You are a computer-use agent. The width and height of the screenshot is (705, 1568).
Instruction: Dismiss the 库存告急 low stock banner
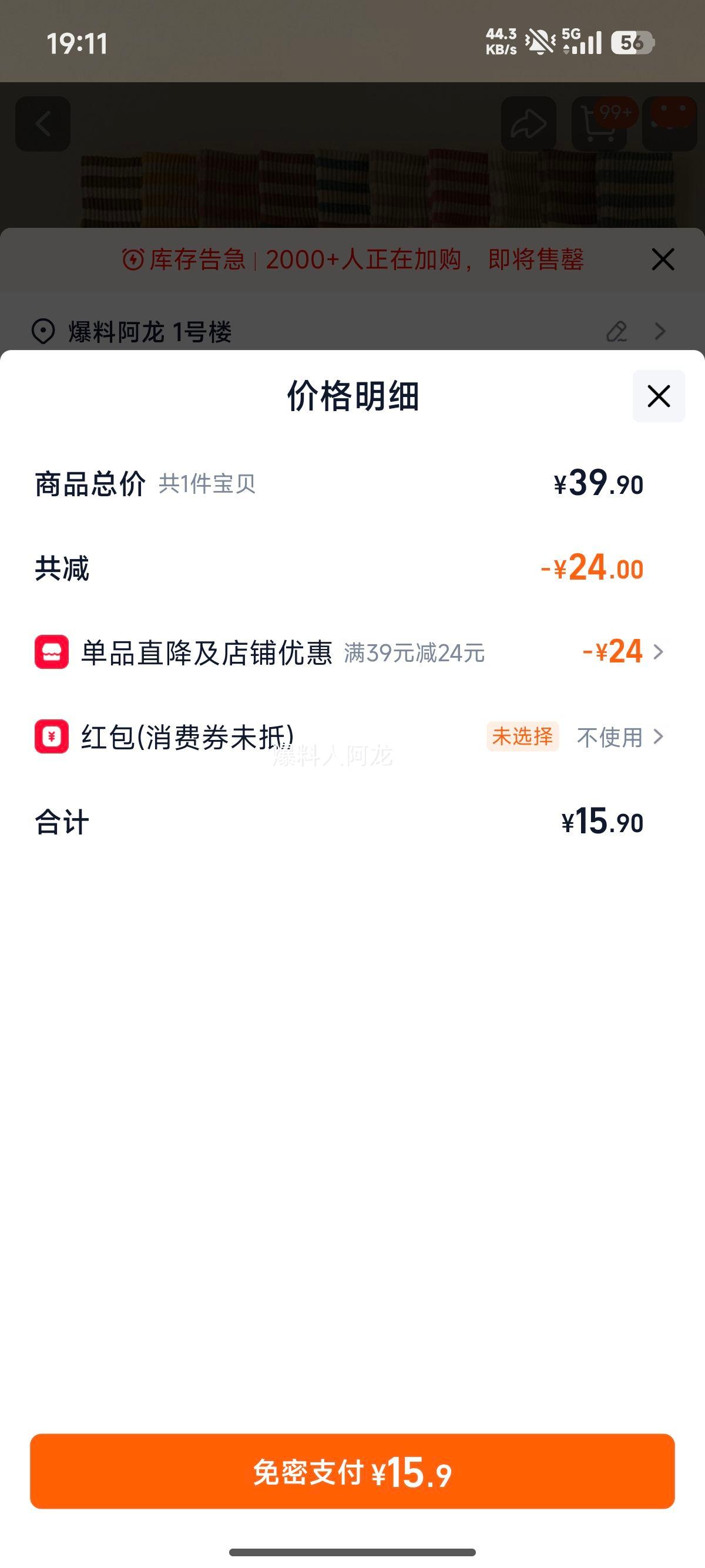[x=662, y=260]
